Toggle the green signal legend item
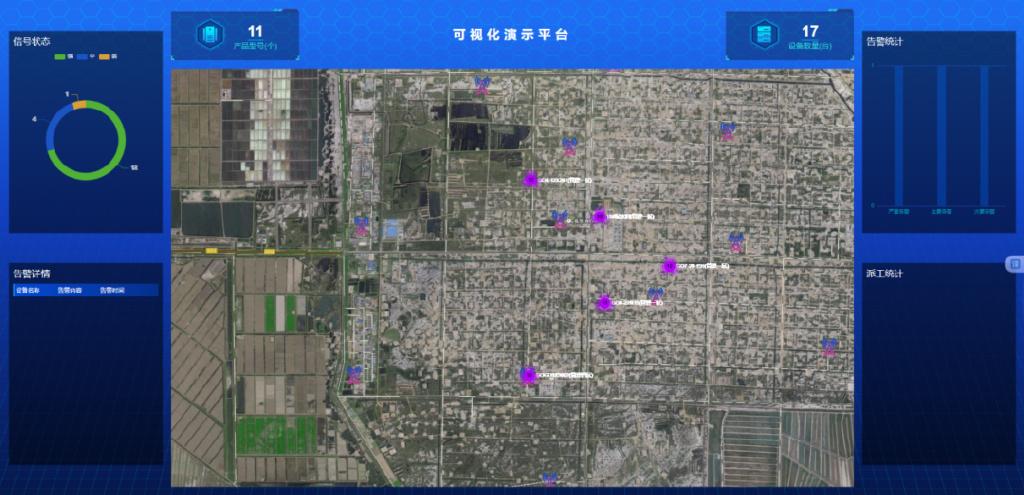 point(60,57)
